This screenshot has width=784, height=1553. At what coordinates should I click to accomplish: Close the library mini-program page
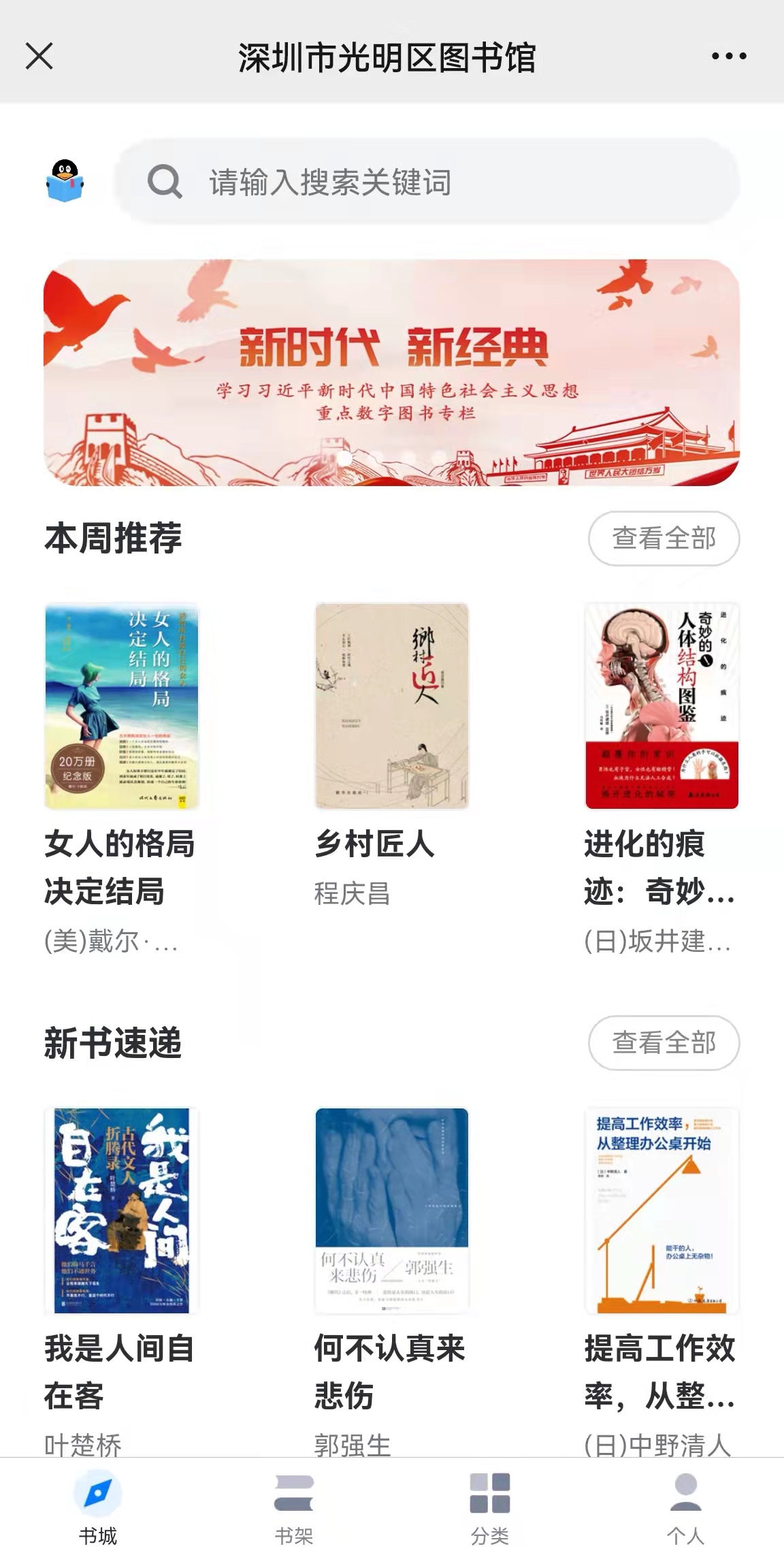coord(39,56)
